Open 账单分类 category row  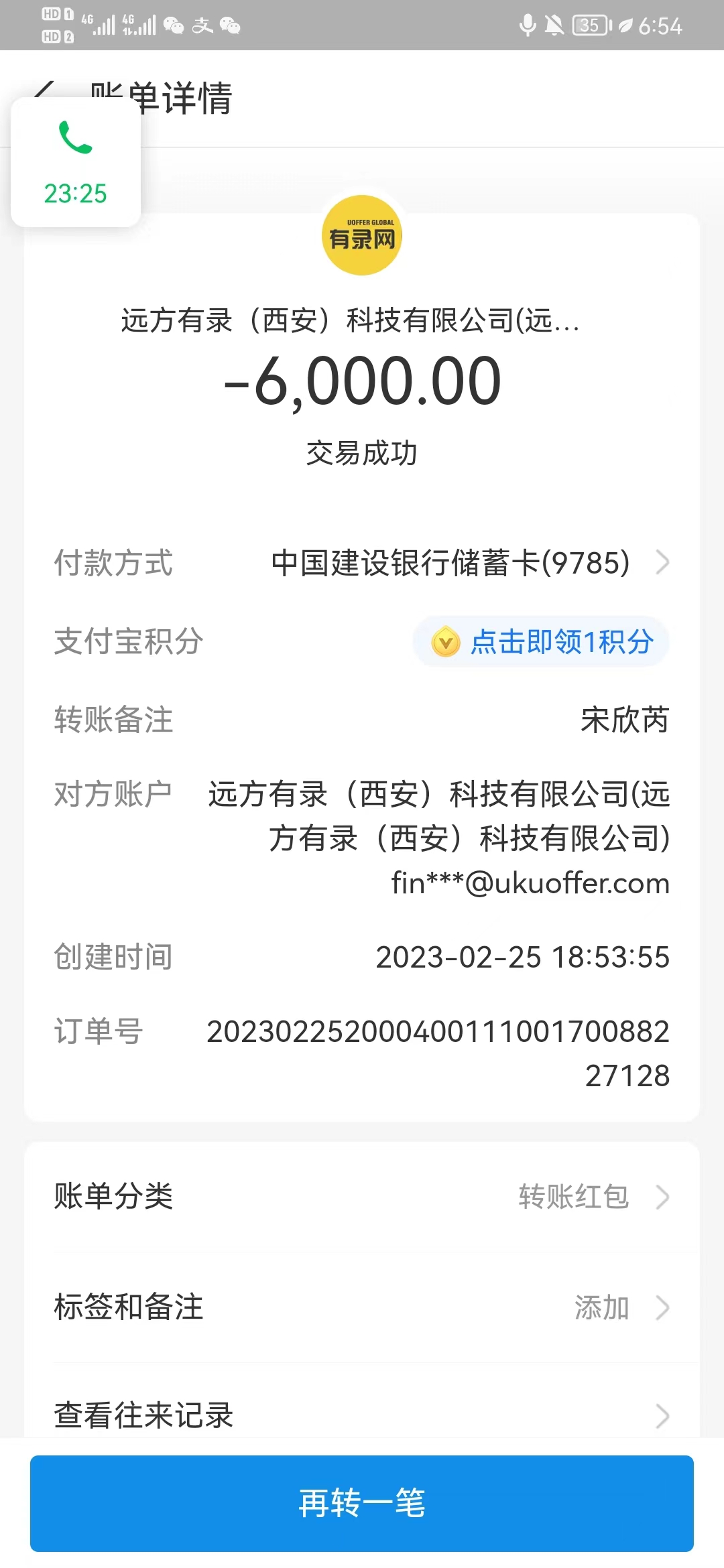point(362,1197)
